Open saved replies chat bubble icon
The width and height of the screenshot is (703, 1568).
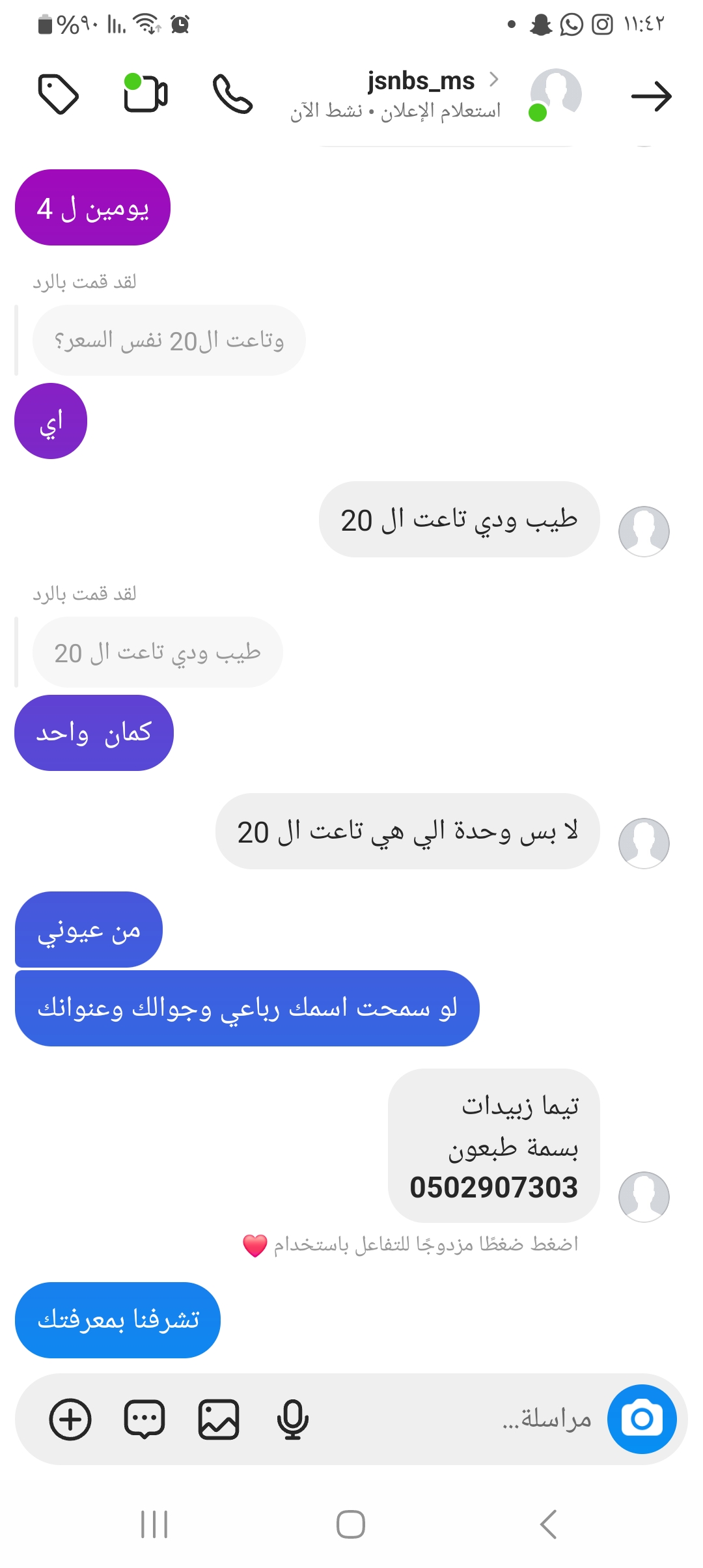145,1419
